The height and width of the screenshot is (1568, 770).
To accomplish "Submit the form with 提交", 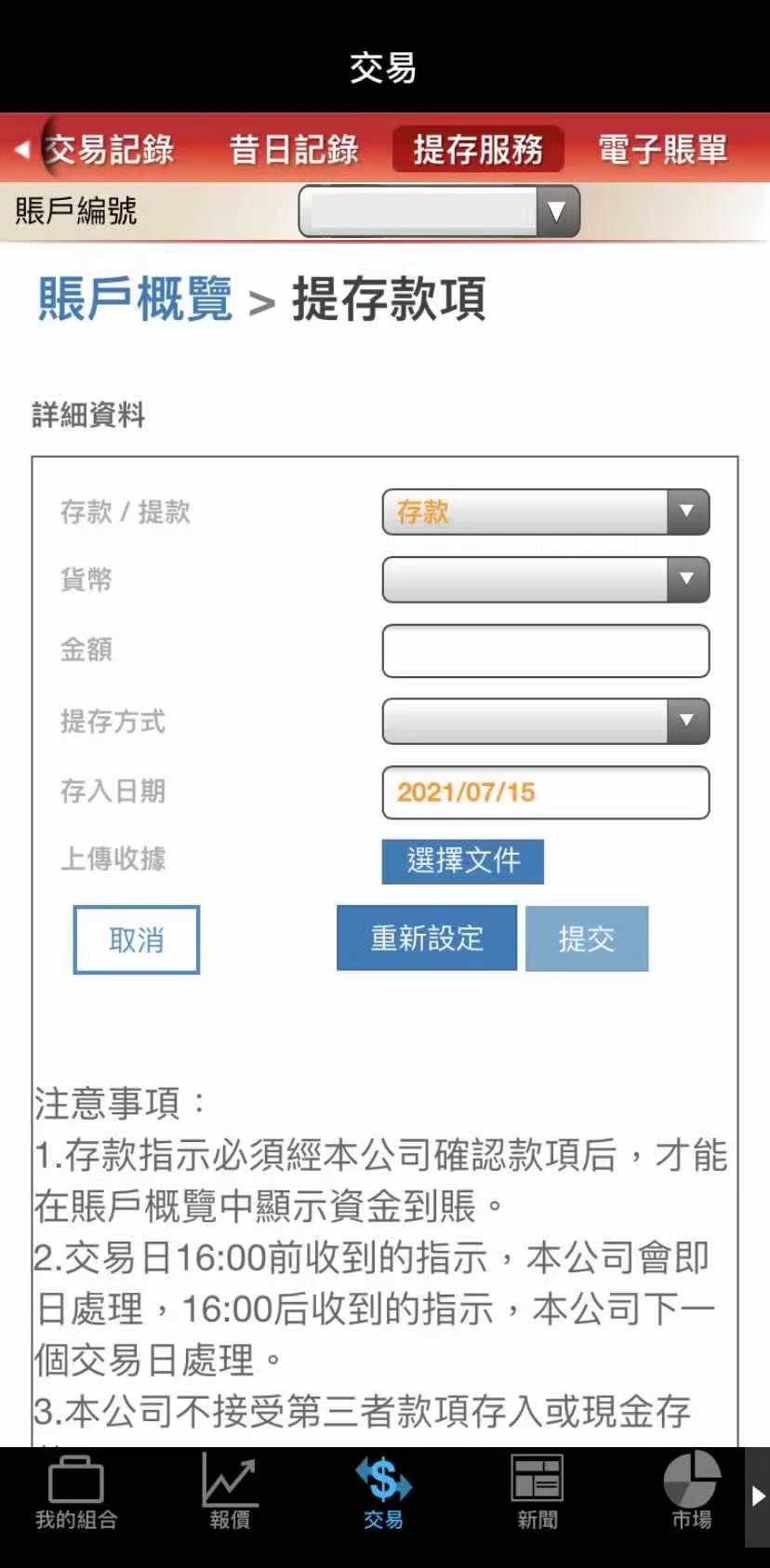I will (x=587, y=939).
